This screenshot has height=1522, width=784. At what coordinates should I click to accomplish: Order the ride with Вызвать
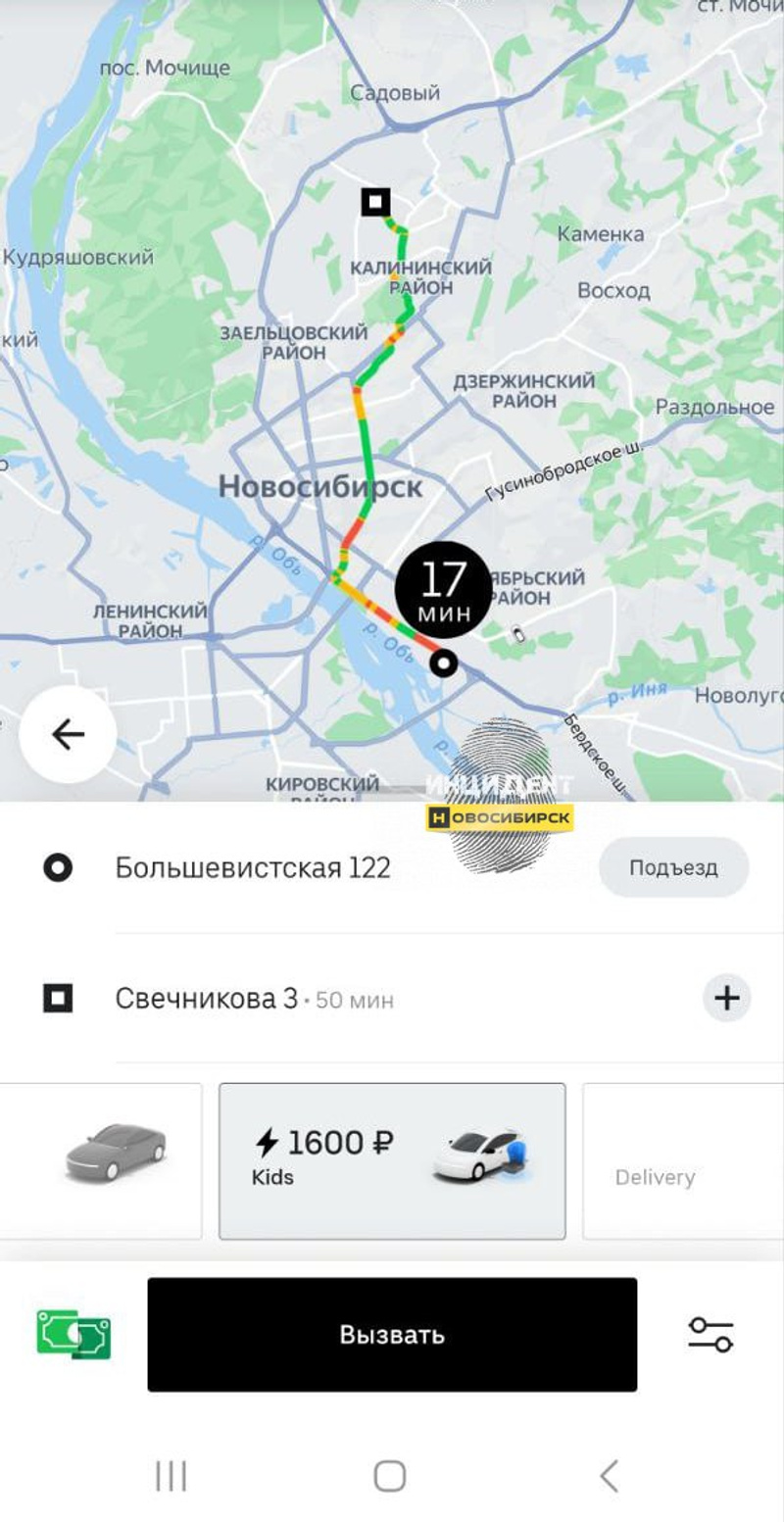tap(392, 1334)
